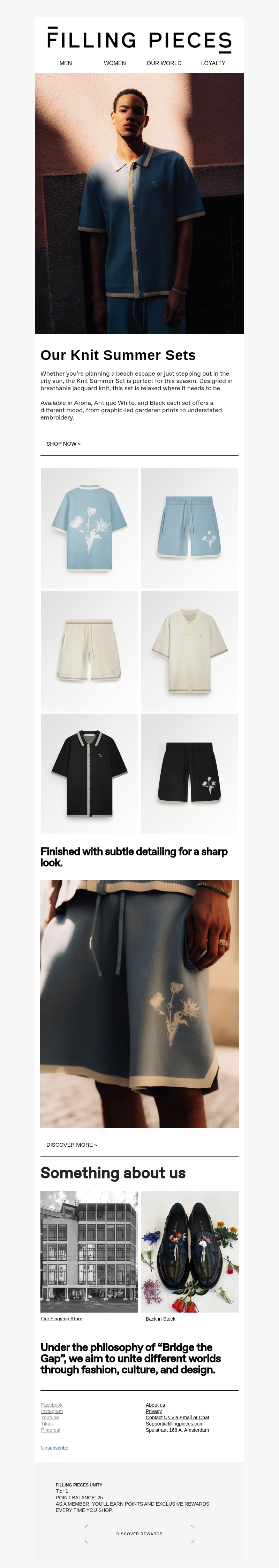Image resolution: width=279 pixels, height=1568 pixels.
Task: Open the Back in Stock link
Action: [160, 1319]
